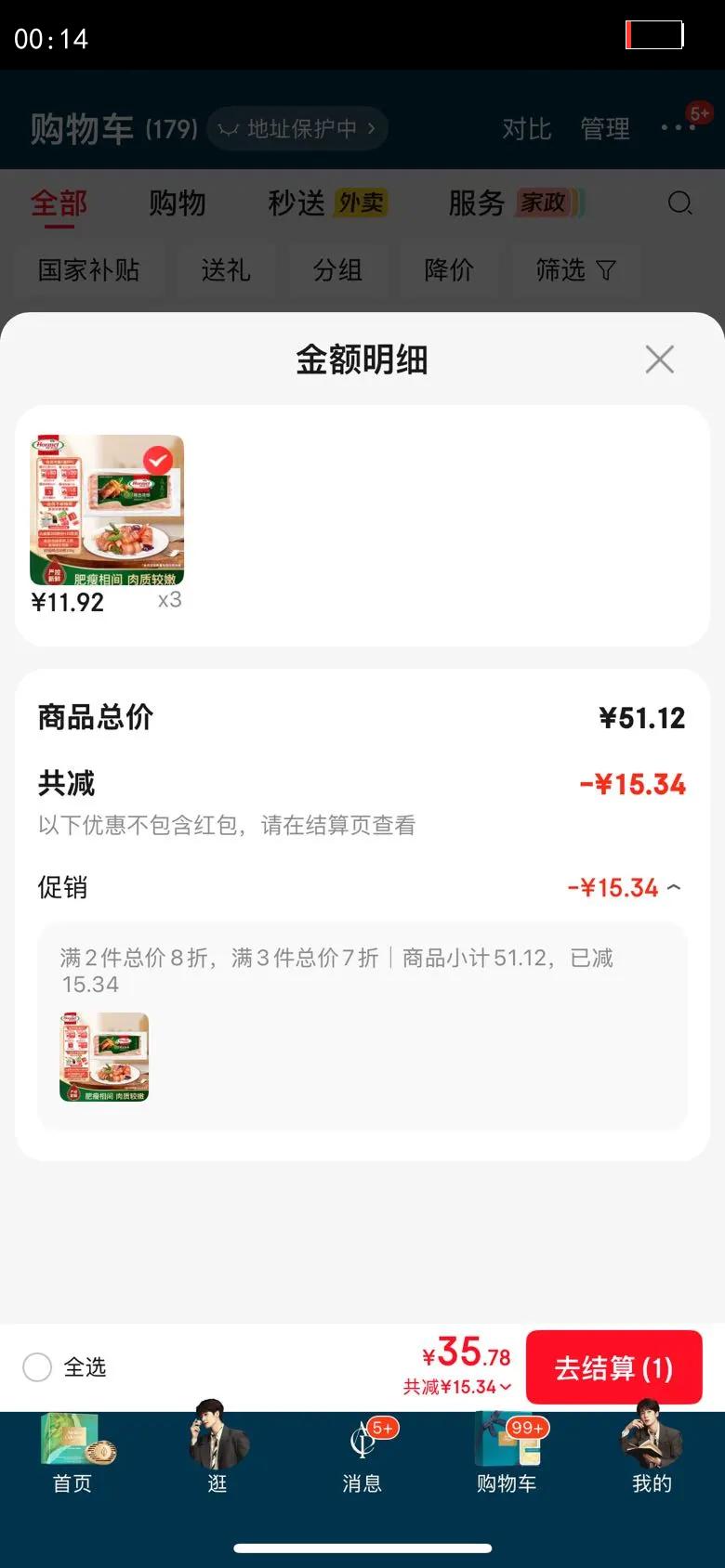
Task: Close the 金额明细 price detail popup
Action: point(659,359)
